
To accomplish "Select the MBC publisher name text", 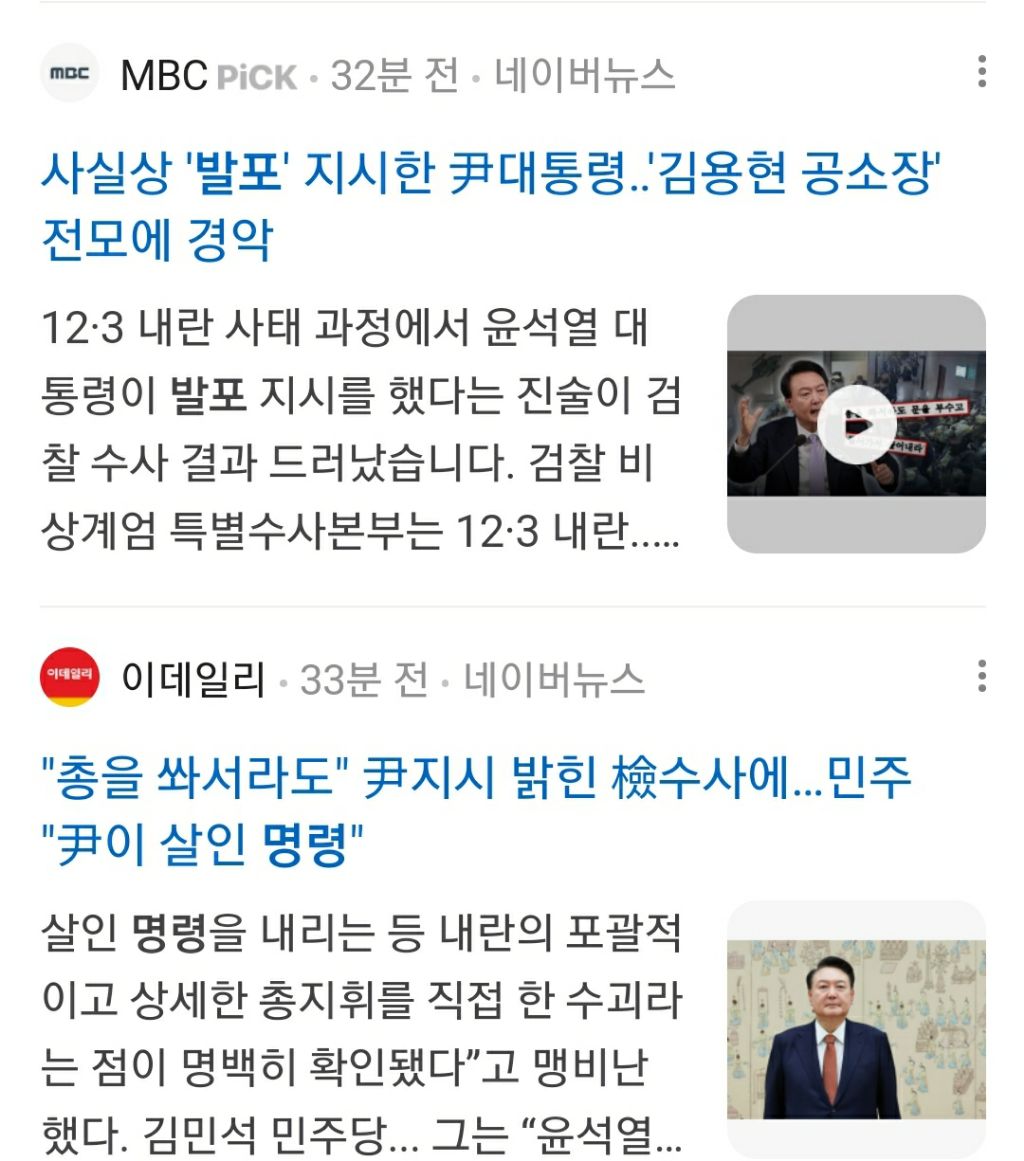I will [165, 71].
